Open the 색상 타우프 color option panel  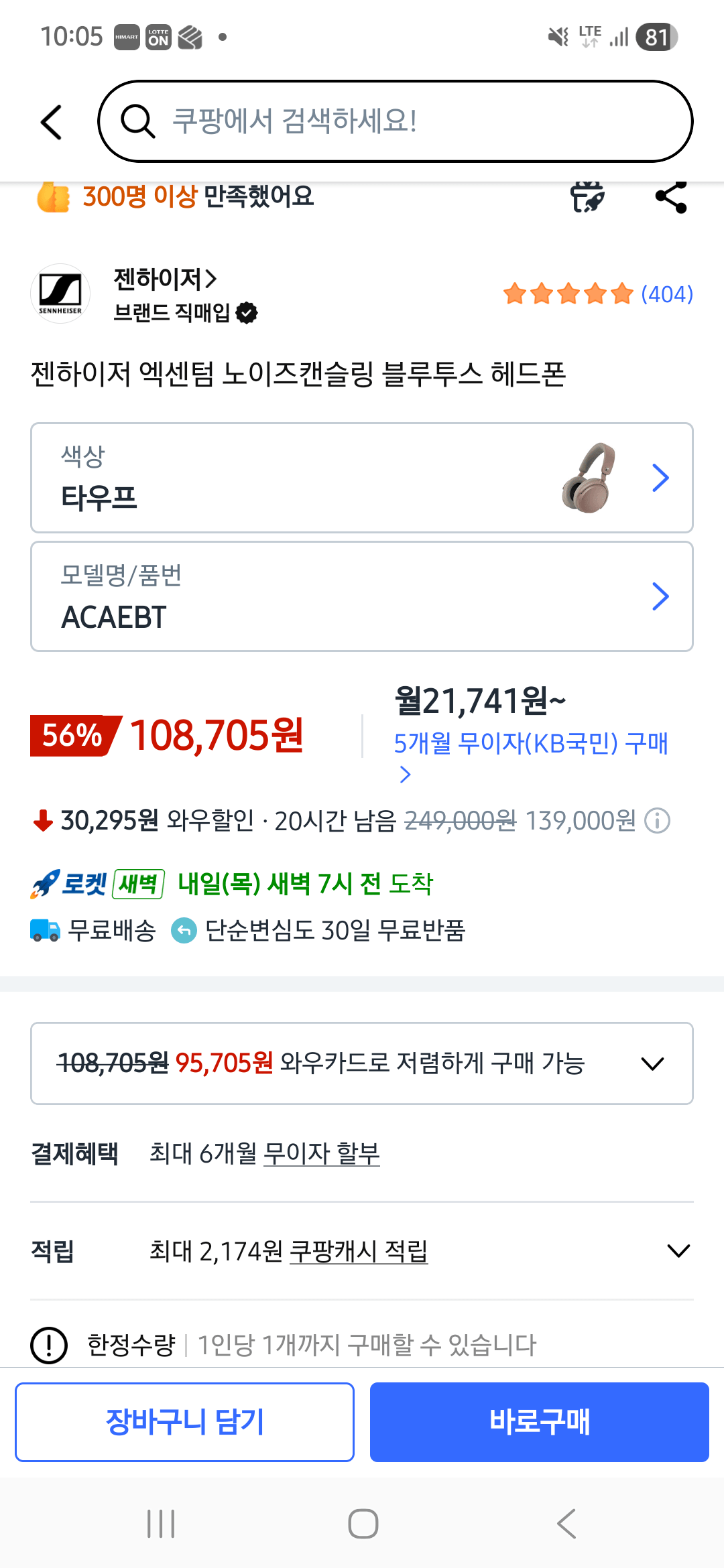(x=362, y=477)
